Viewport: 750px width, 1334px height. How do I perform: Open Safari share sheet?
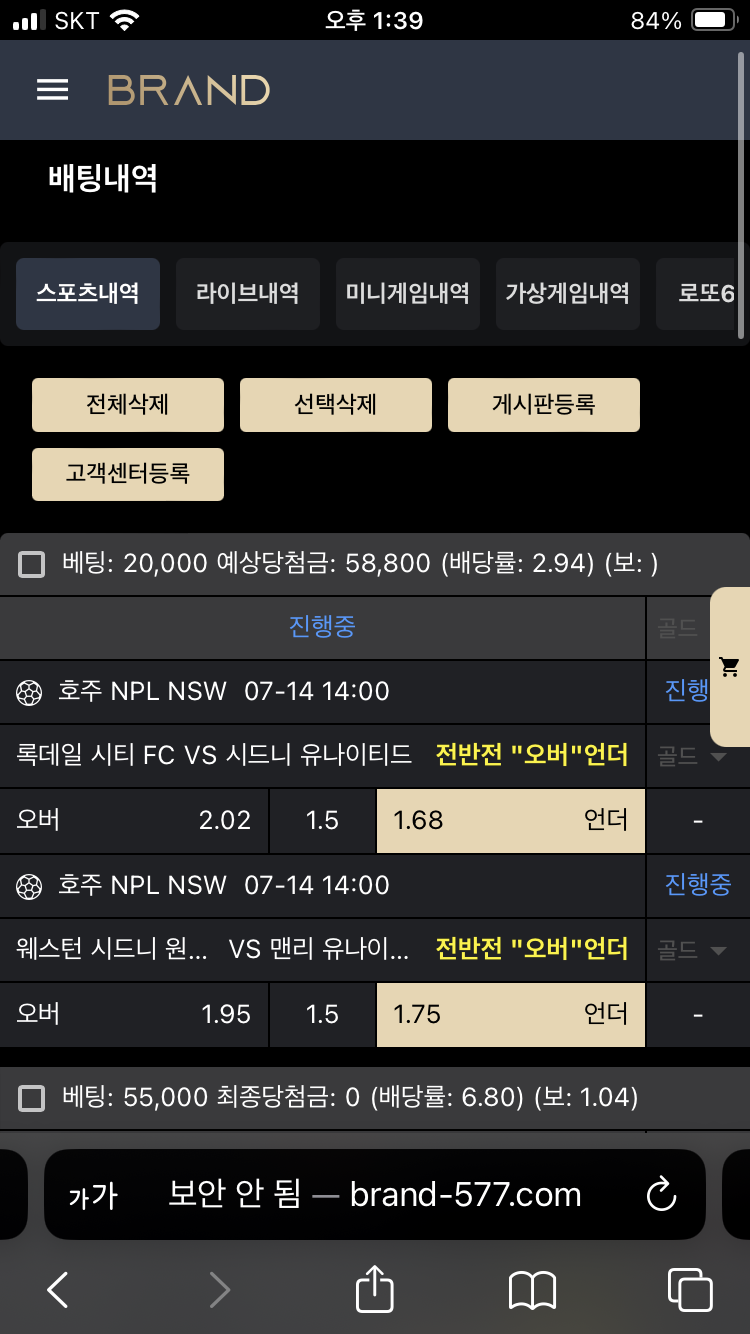coord(375,1289)
